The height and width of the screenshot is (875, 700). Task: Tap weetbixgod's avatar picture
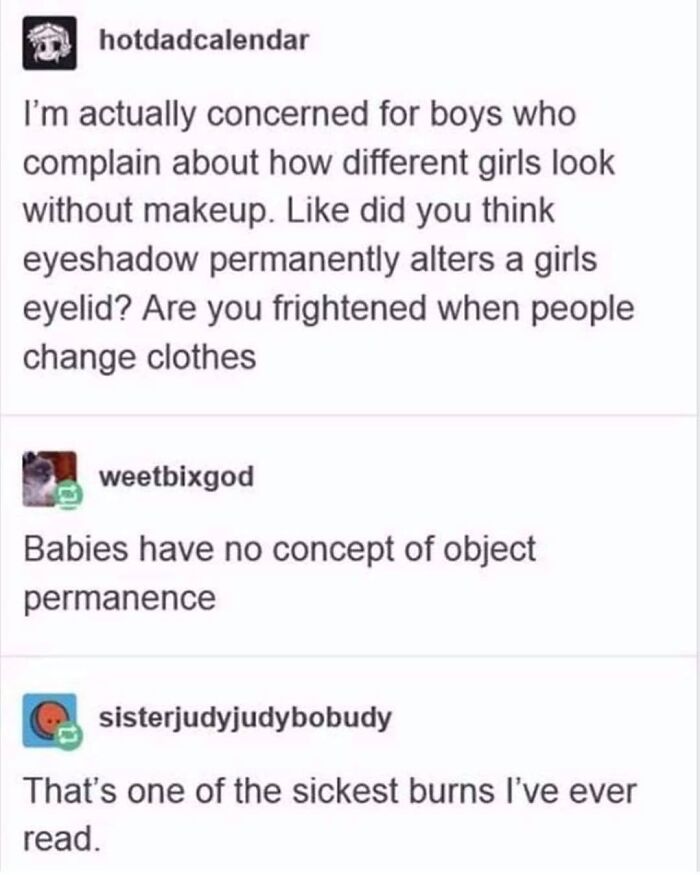(x=49, y=479)
